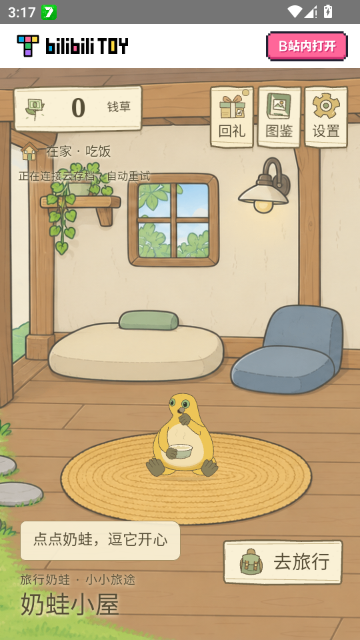
Task: Poke the yellow frog to cheer it
Action: tap(182, 435)
